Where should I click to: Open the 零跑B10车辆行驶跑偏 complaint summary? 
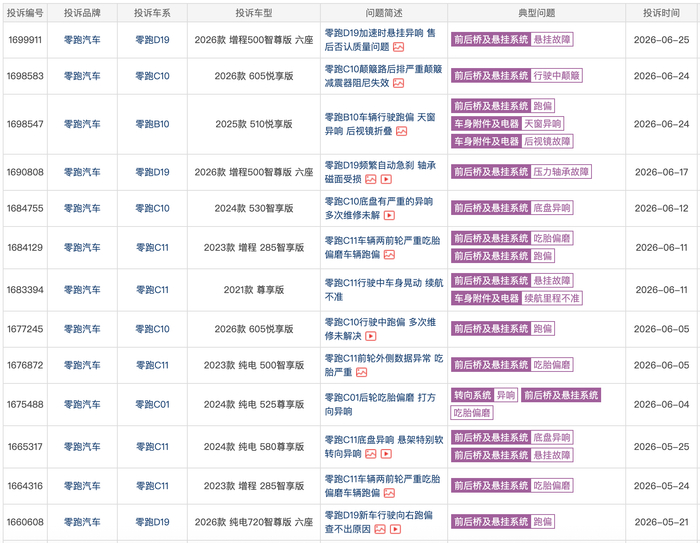pos(379,124)
